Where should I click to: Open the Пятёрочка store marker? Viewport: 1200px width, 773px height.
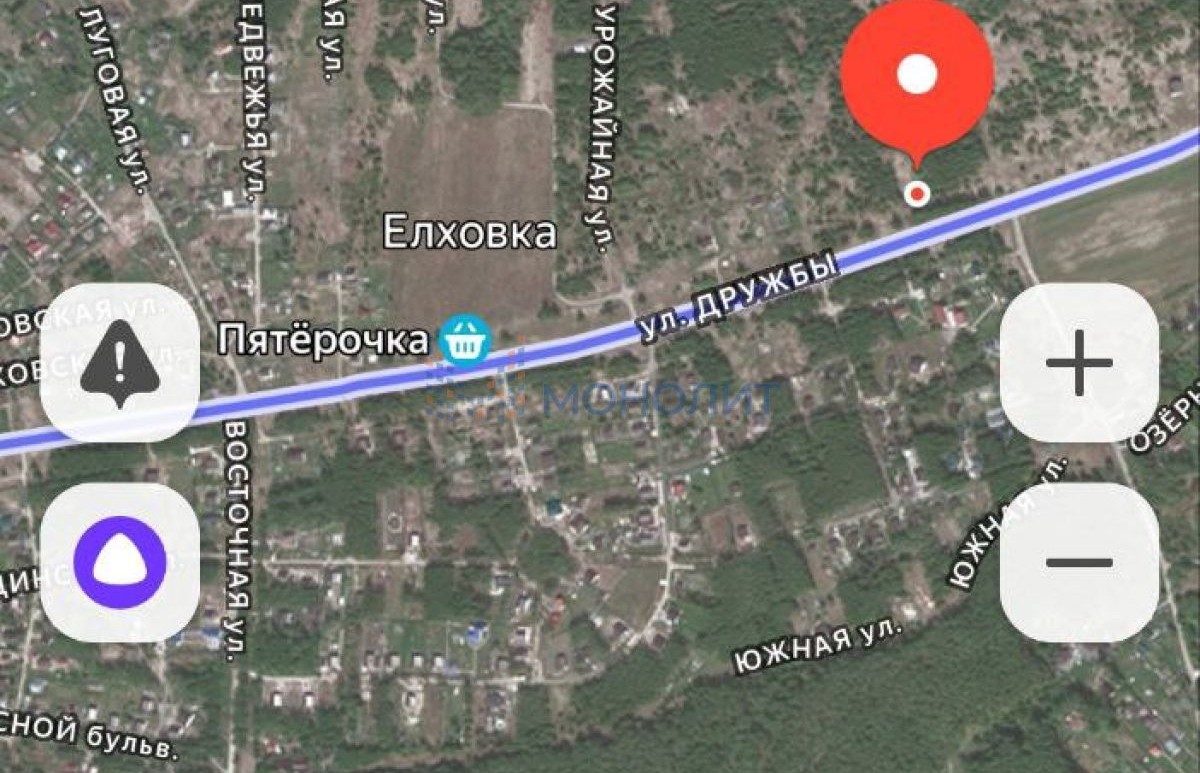click(465, 340)
